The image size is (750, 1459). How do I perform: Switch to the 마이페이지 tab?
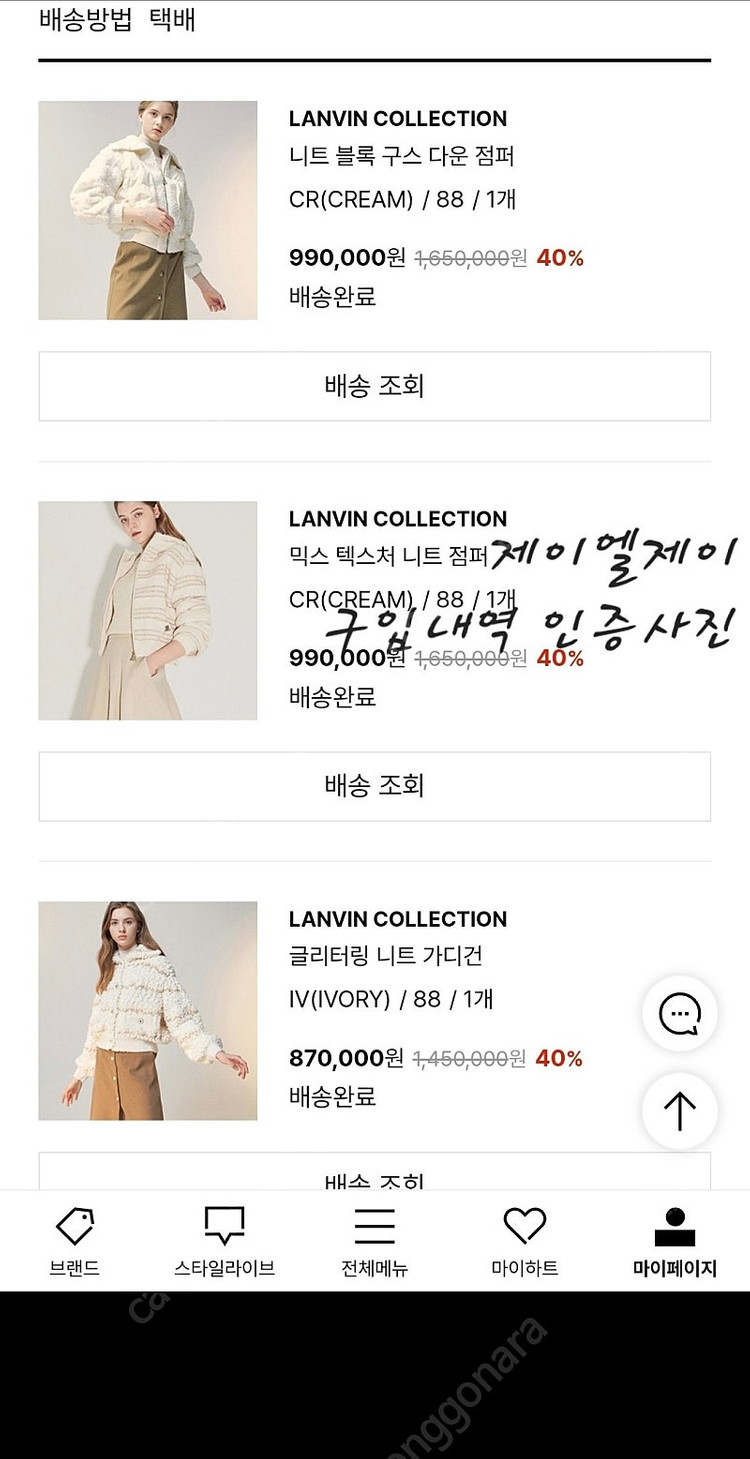click(675, 1240)
